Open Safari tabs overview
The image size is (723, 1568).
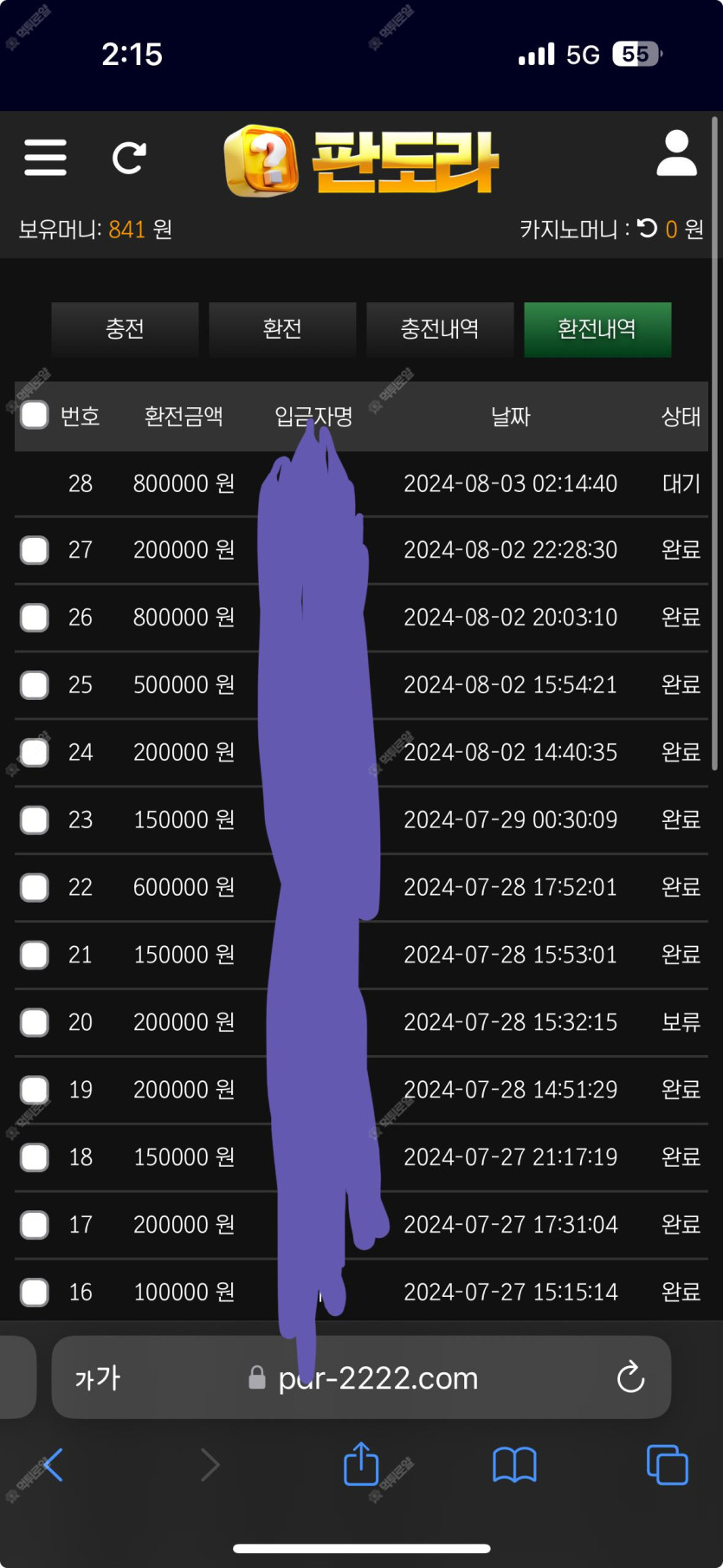click(667, 1465)
